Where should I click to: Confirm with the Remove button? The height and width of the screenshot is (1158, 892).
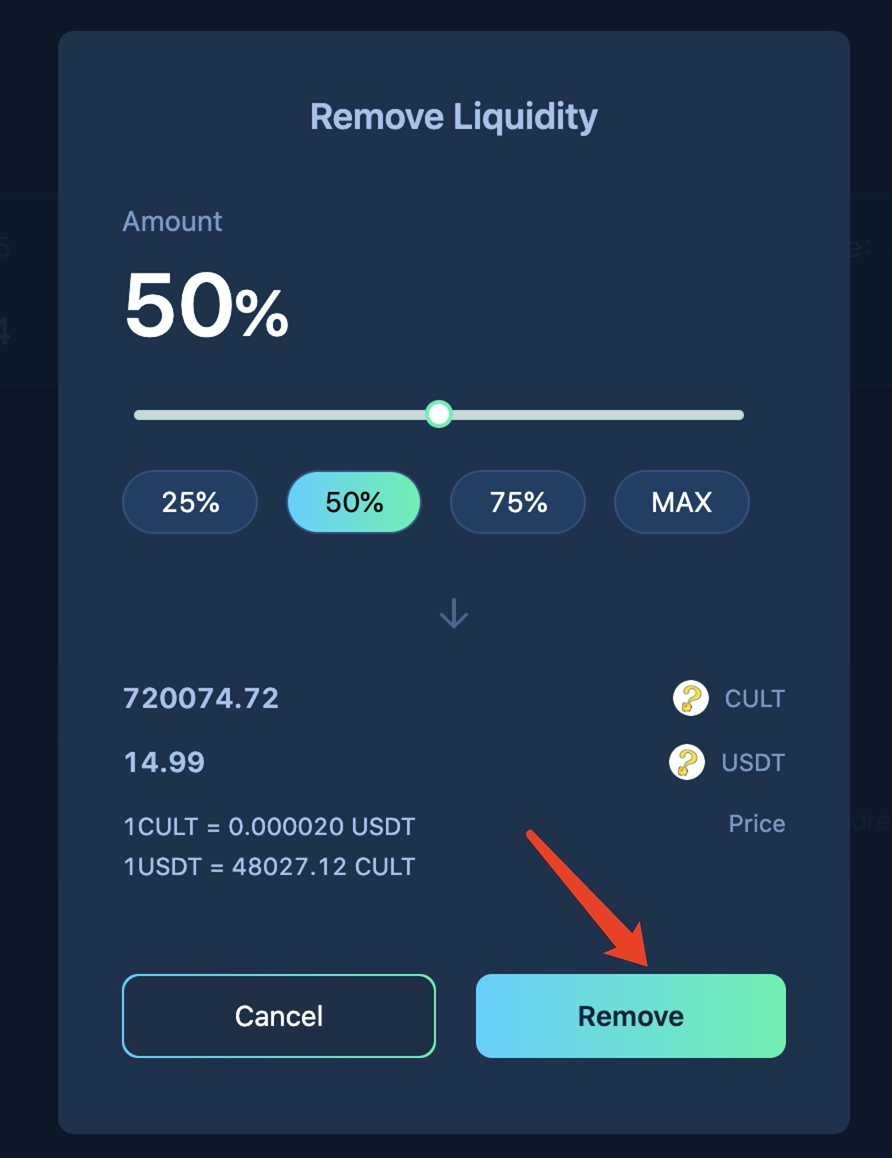[631, 1016]
